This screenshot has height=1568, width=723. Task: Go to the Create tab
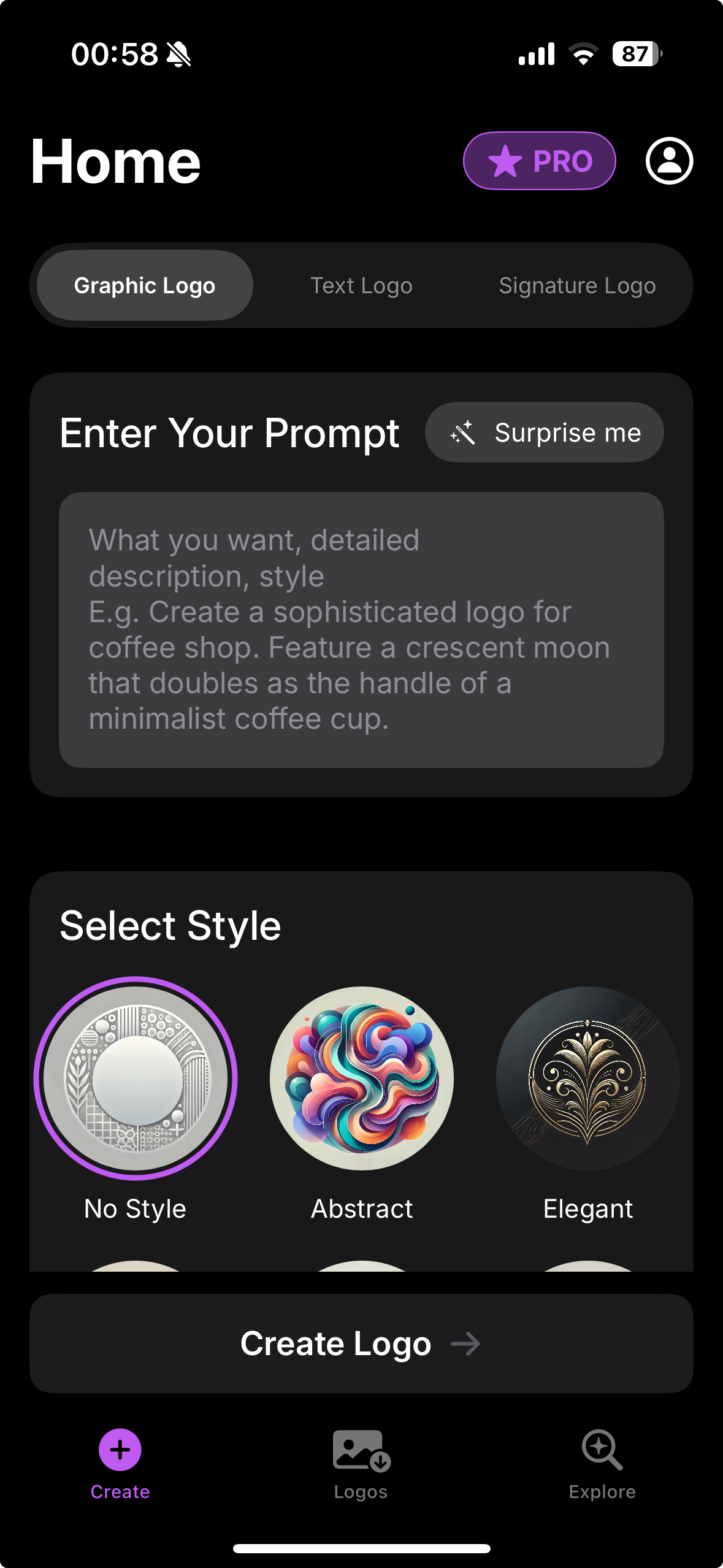coord(120,1464)
